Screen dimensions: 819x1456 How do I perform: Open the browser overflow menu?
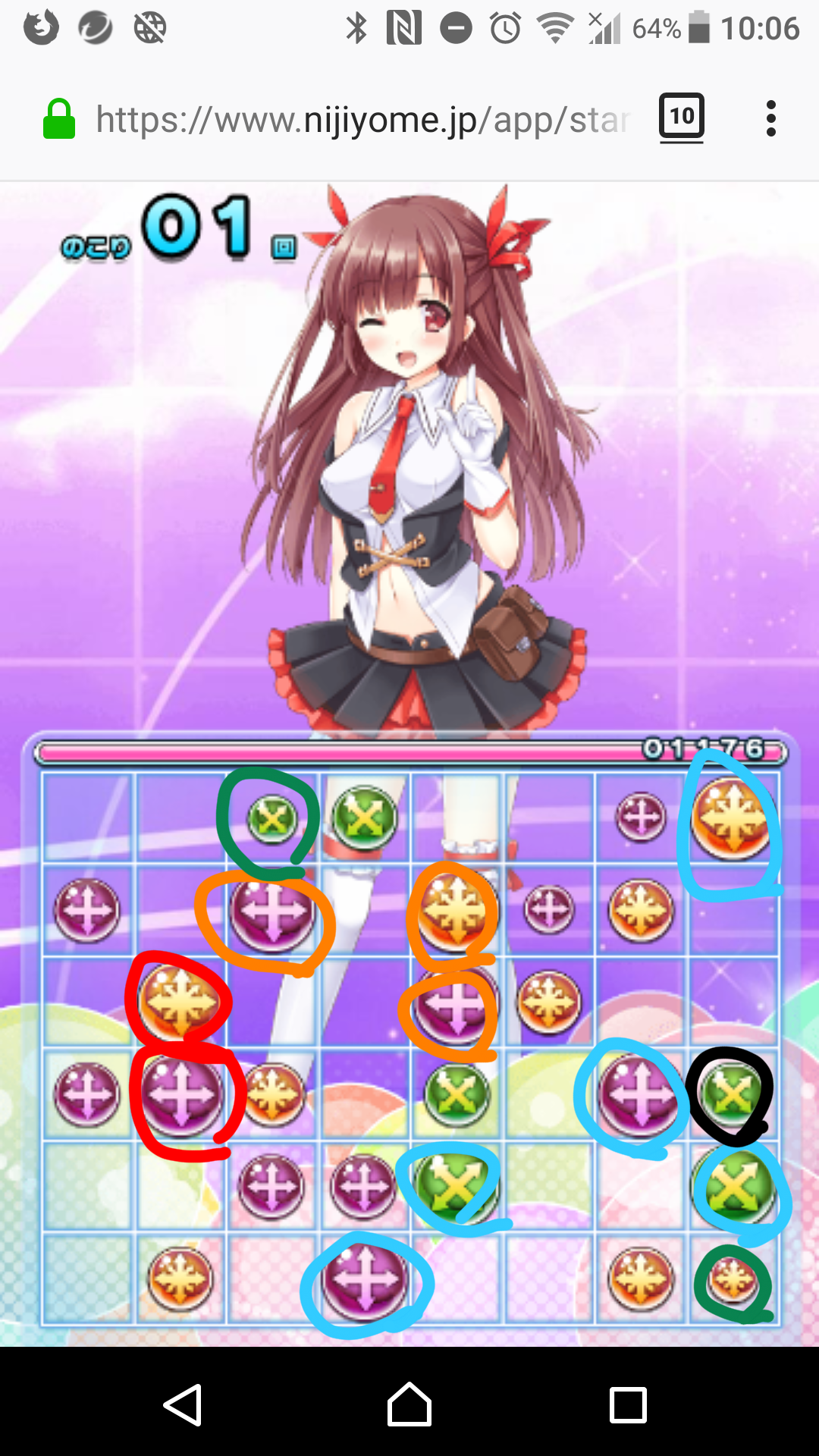coord(770,118)
